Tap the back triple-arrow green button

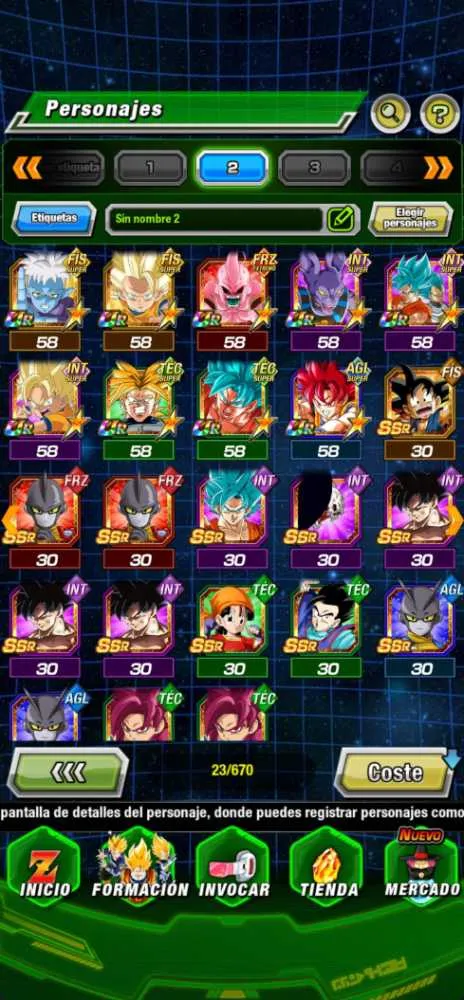click(68, 772)
